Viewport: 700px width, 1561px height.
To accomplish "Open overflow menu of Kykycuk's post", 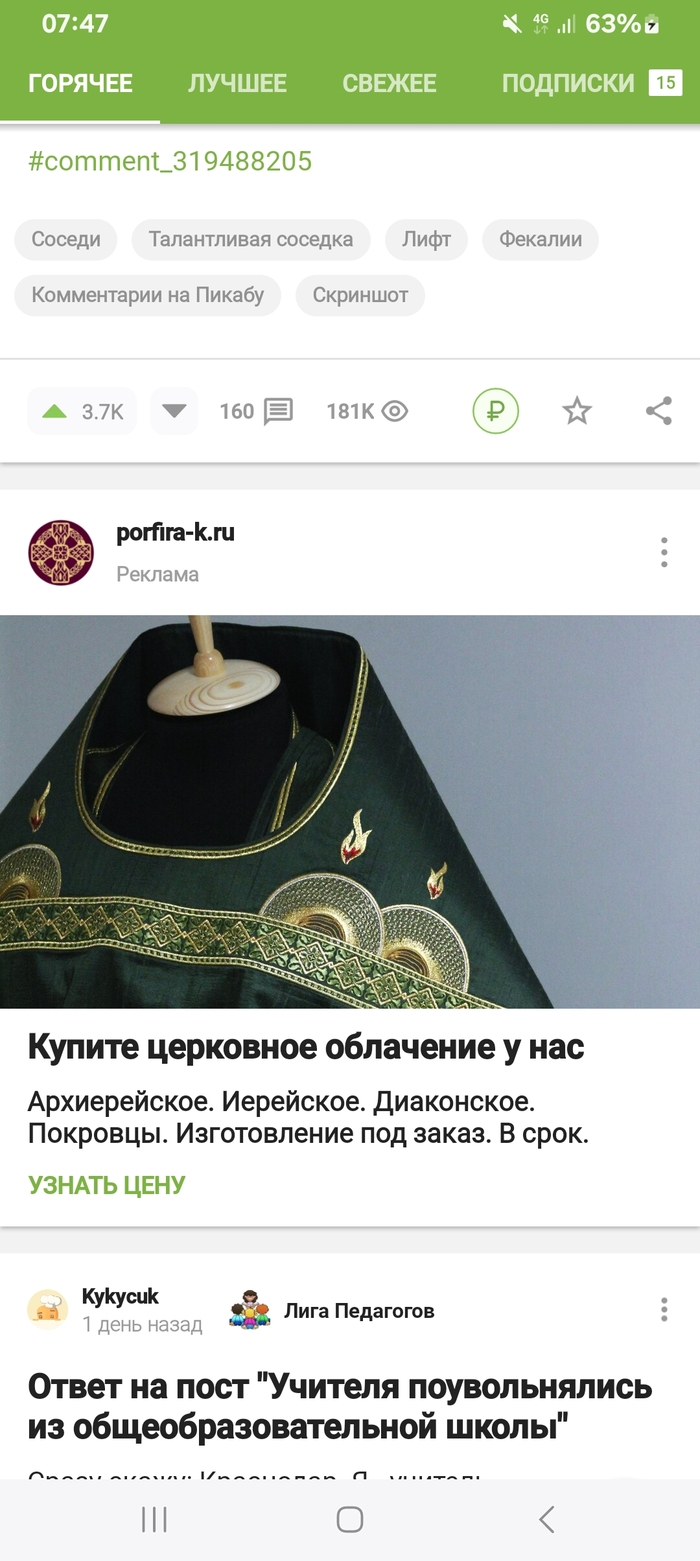I will (x=664, y=1310).
